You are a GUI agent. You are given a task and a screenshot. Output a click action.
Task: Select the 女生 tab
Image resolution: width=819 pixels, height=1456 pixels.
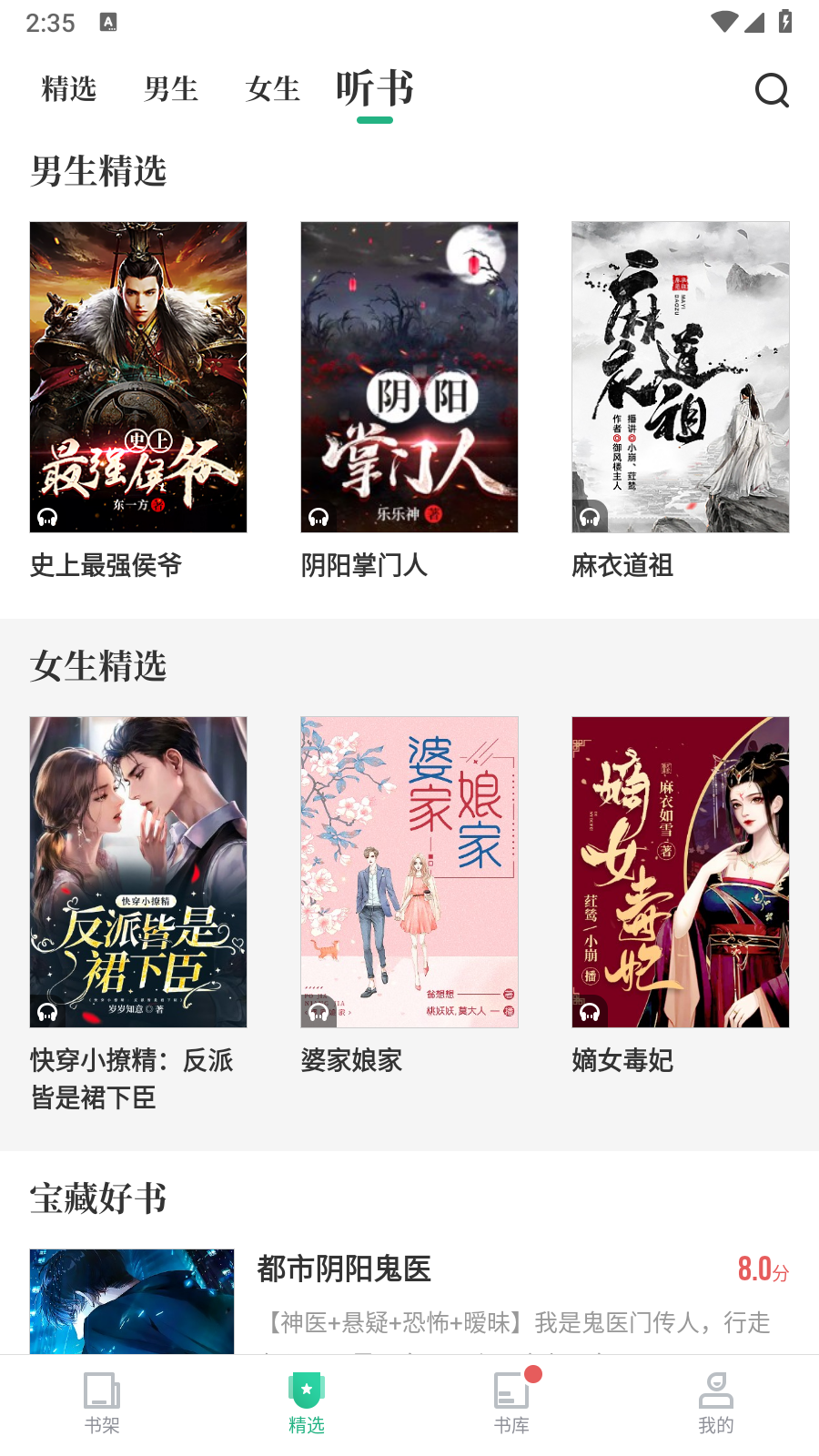tap(272, 89)
